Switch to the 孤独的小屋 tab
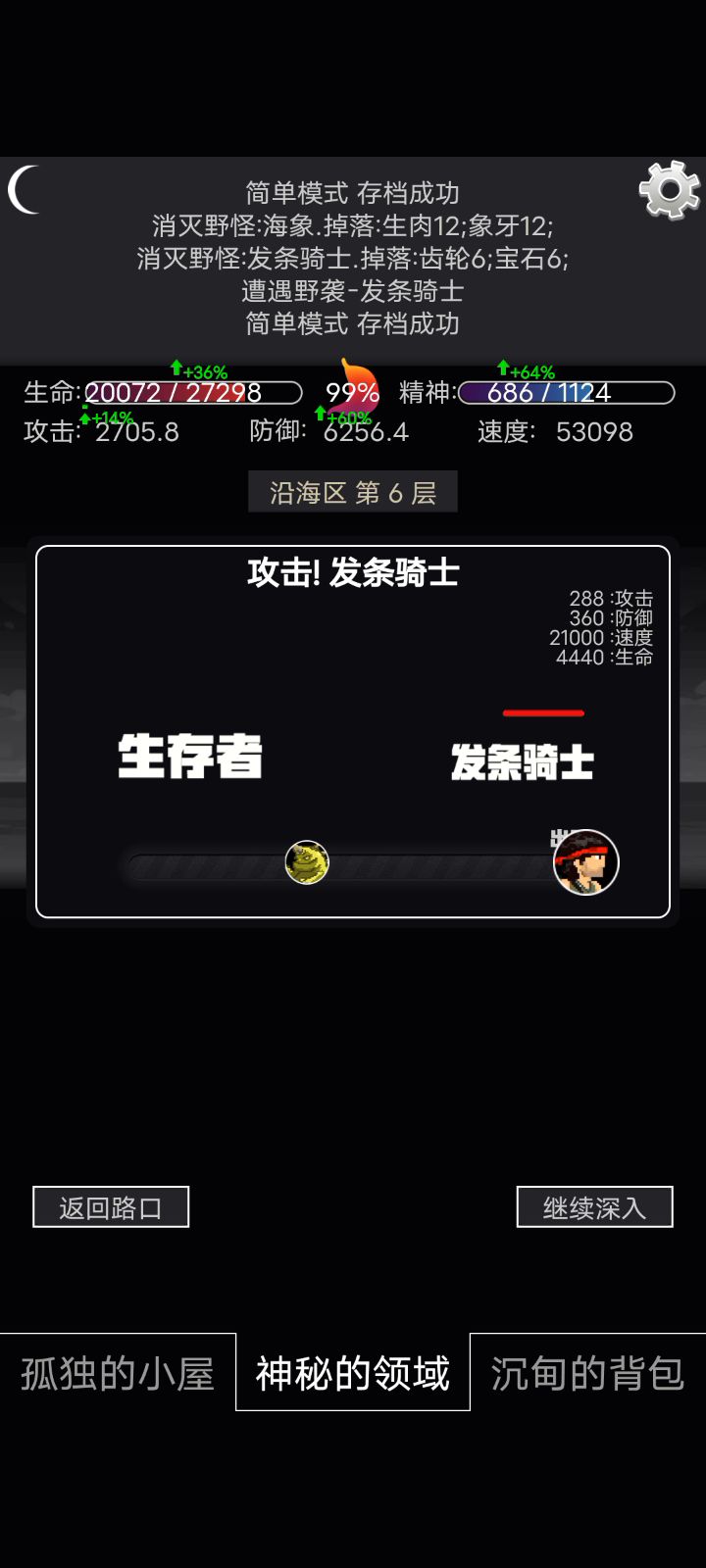This screenshot has height=1568, width=706. coord(118,1373)
